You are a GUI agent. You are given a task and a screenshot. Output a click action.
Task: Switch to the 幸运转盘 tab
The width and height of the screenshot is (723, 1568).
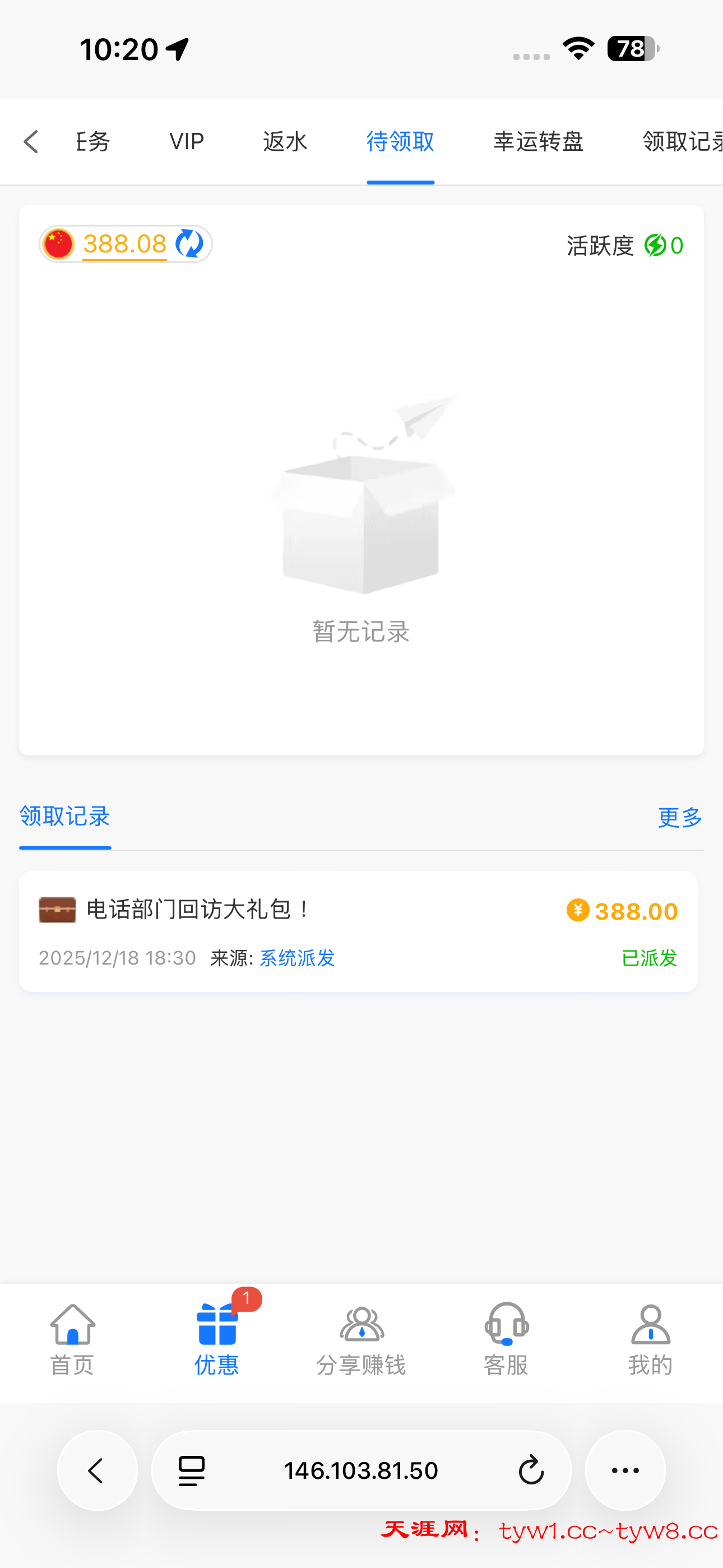tap(538, 142)
